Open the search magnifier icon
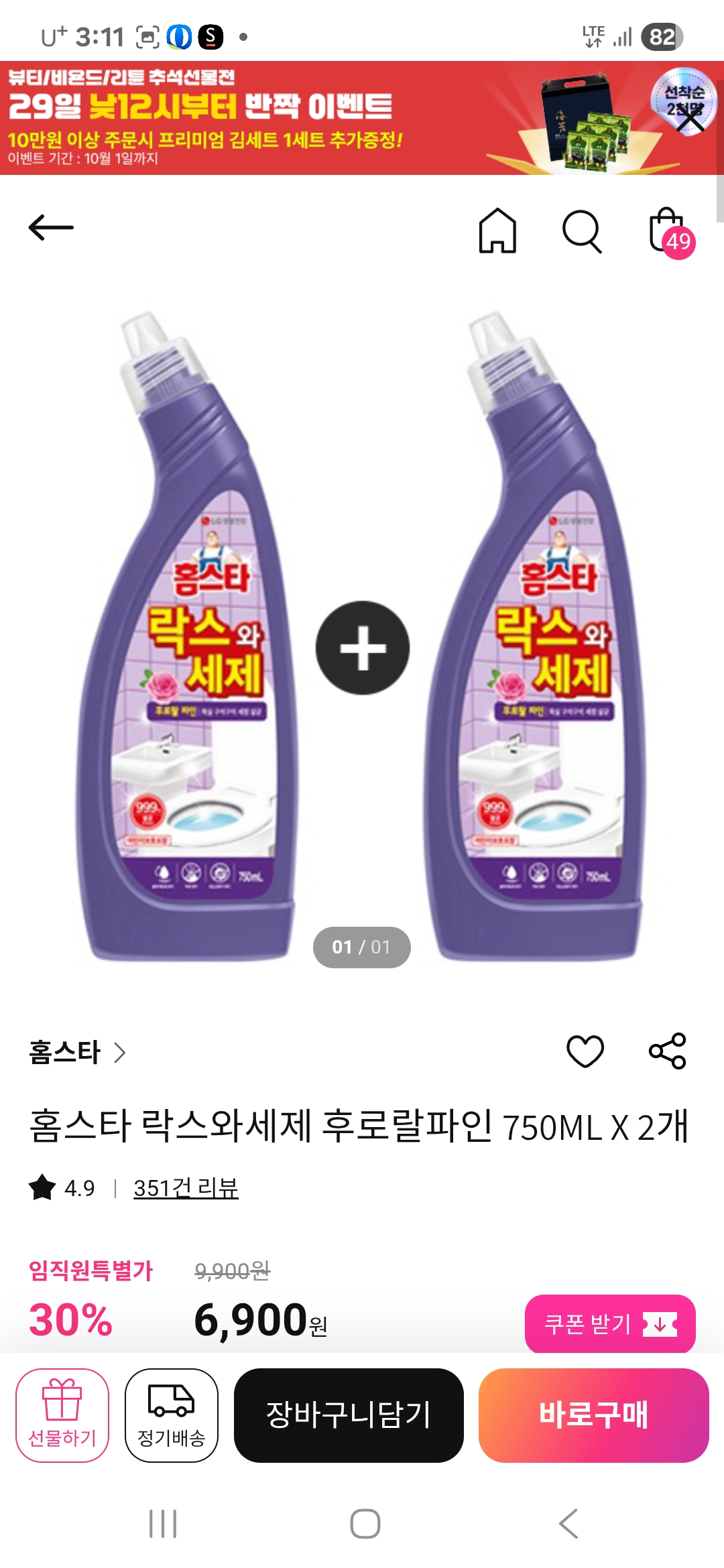Image resolution: width=724 pixels, height=1568 pixels. [x=581, y=232]
